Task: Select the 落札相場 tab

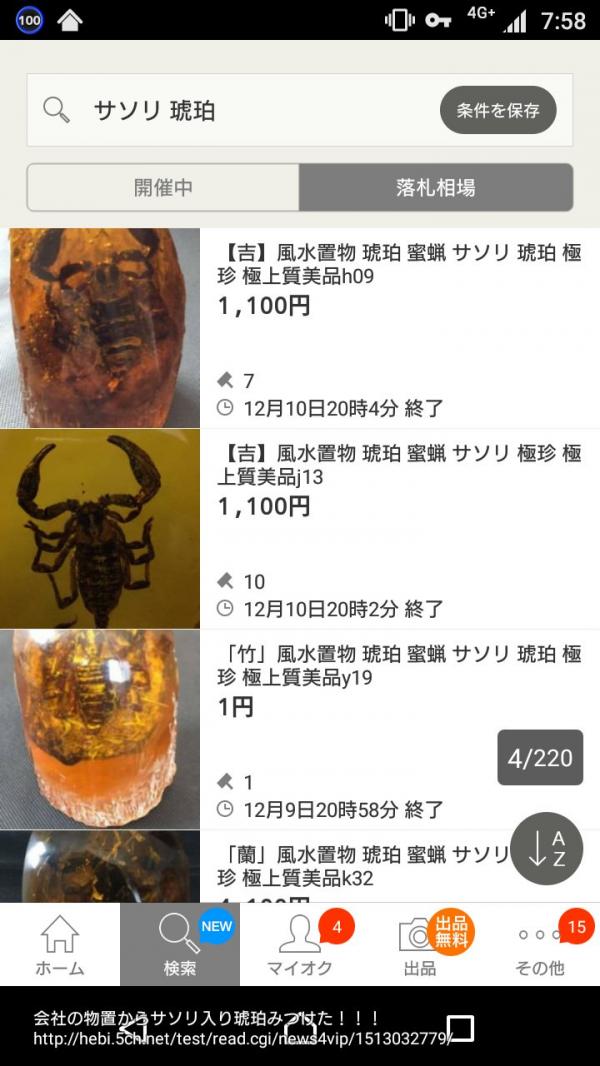Action: point(435,187)
